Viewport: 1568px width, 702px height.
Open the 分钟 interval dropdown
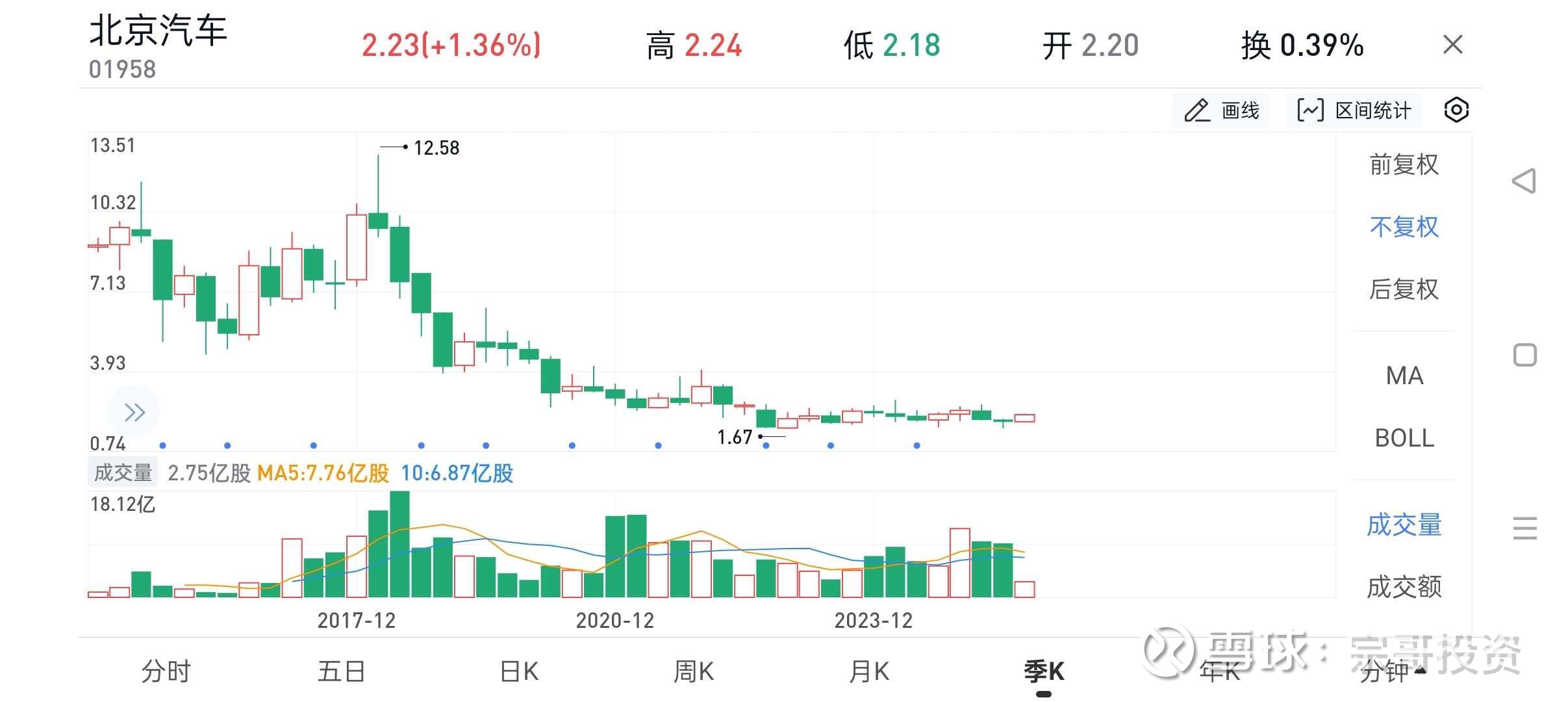click(x=1390, y=671)
